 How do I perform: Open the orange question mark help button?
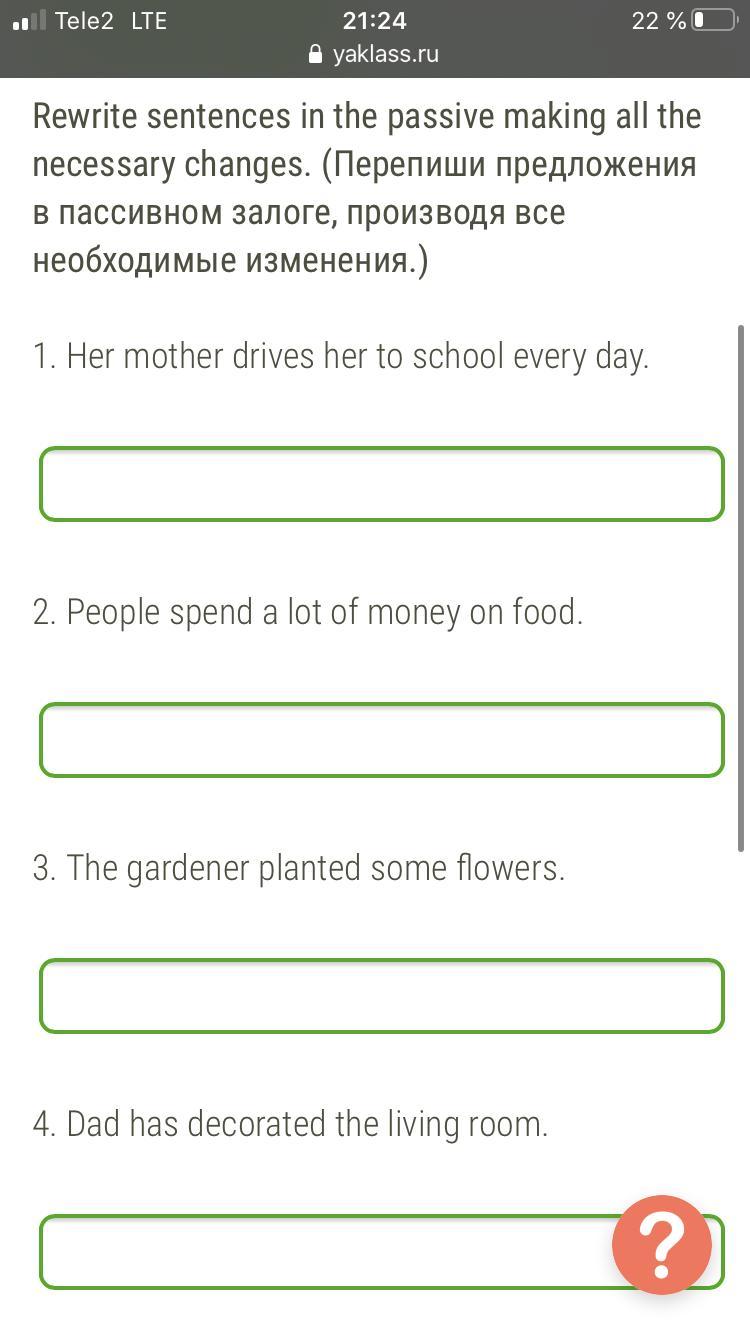[662, 1245]
